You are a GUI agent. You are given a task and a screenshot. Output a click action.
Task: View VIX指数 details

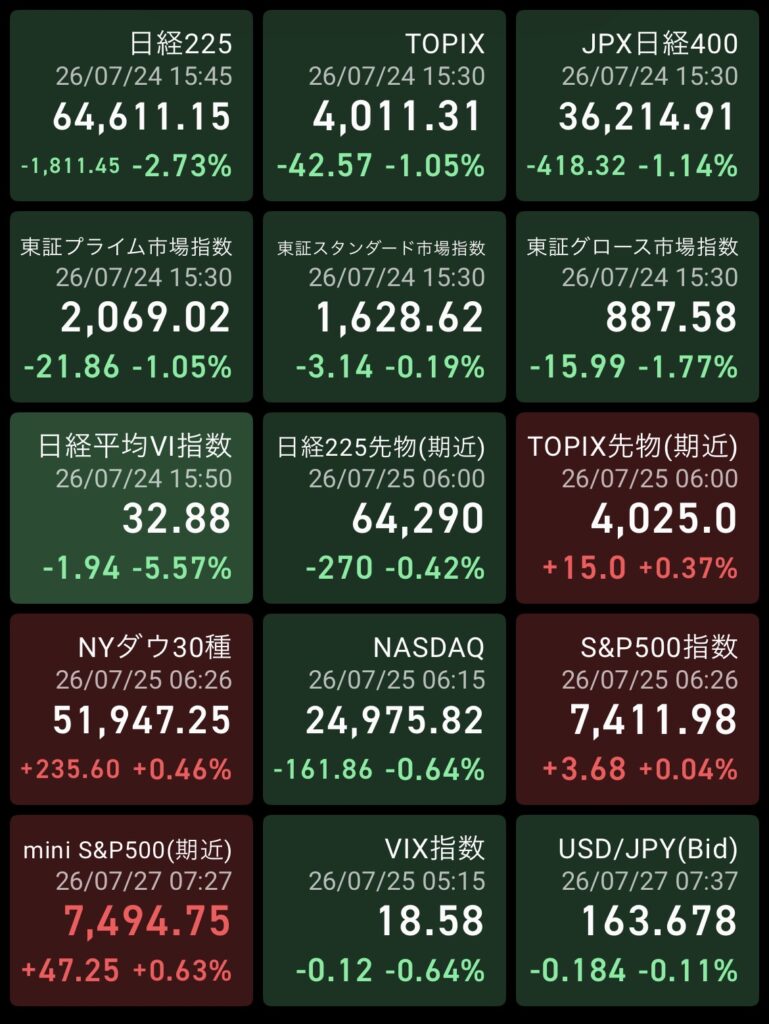pos(384,910)
